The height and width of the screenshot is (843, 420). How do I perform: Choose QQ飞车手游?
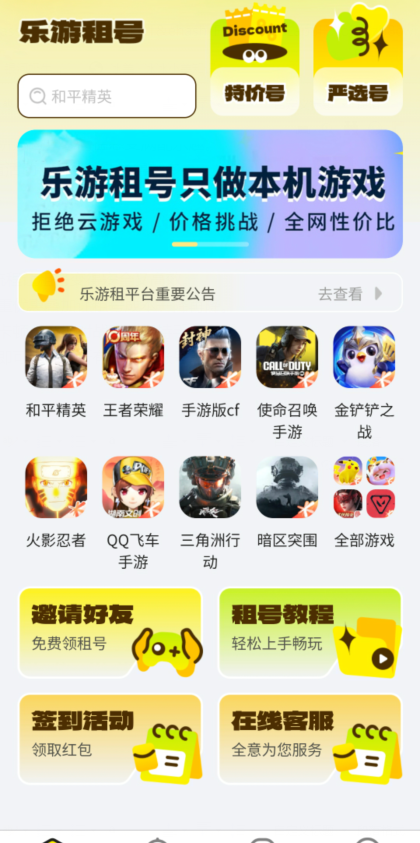(x=133, y=487)
